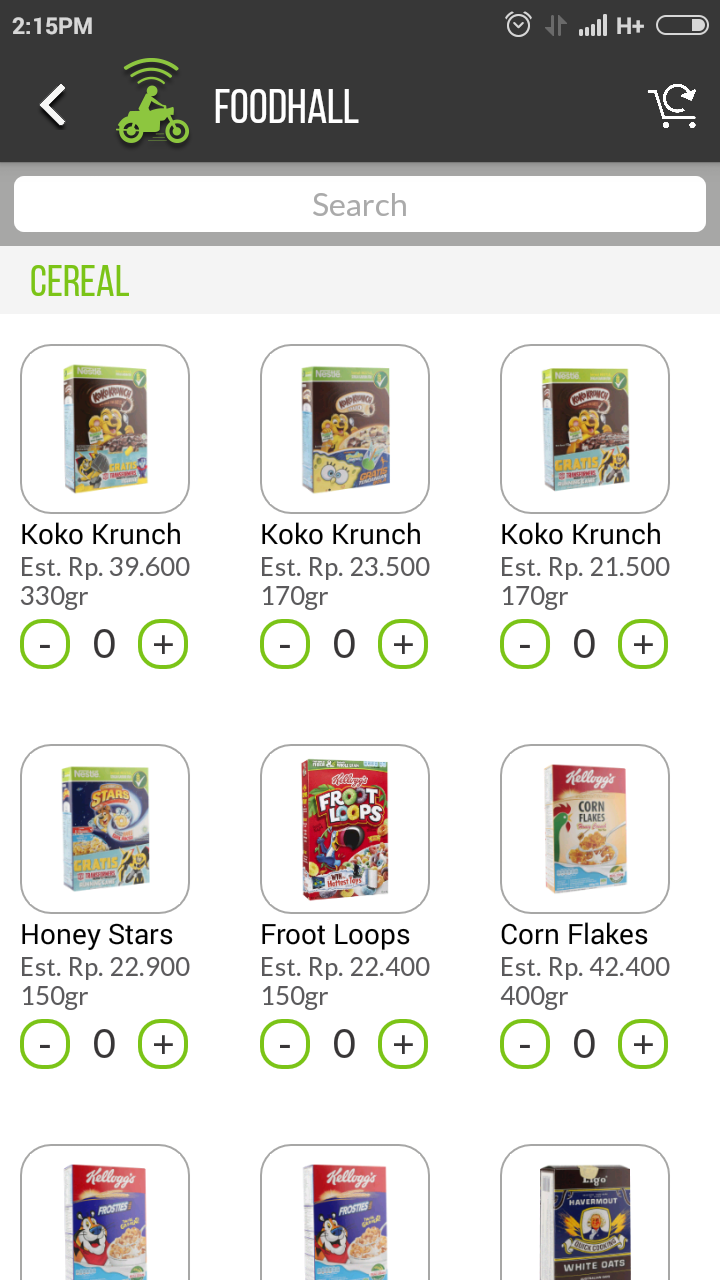Increase the Froot Loops quantity
This screenshot has width=720, height=1280.
[x=403, y=1044]
